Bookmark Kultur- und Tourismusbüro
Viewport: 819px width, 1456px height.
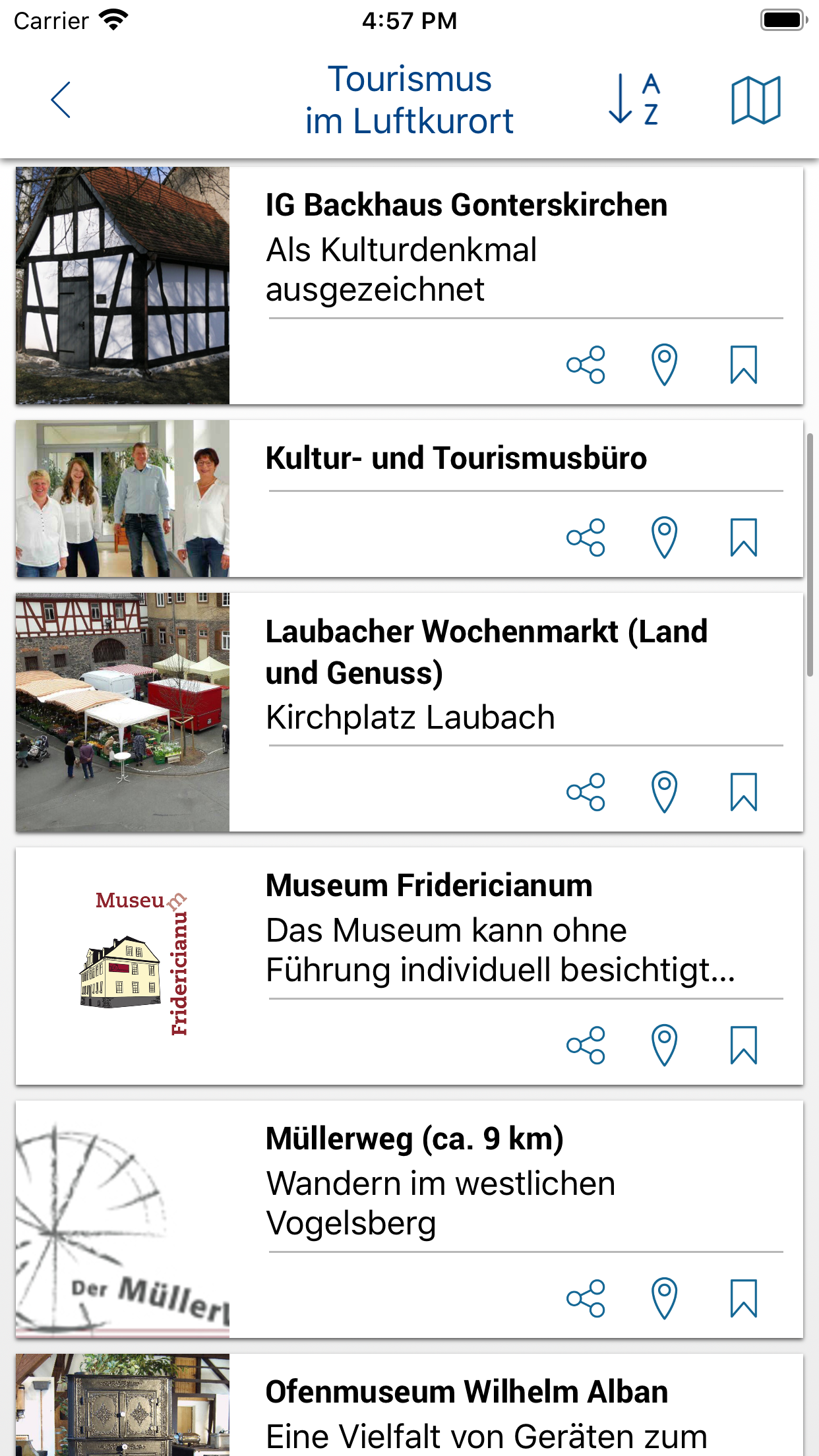tap(743, 537)
